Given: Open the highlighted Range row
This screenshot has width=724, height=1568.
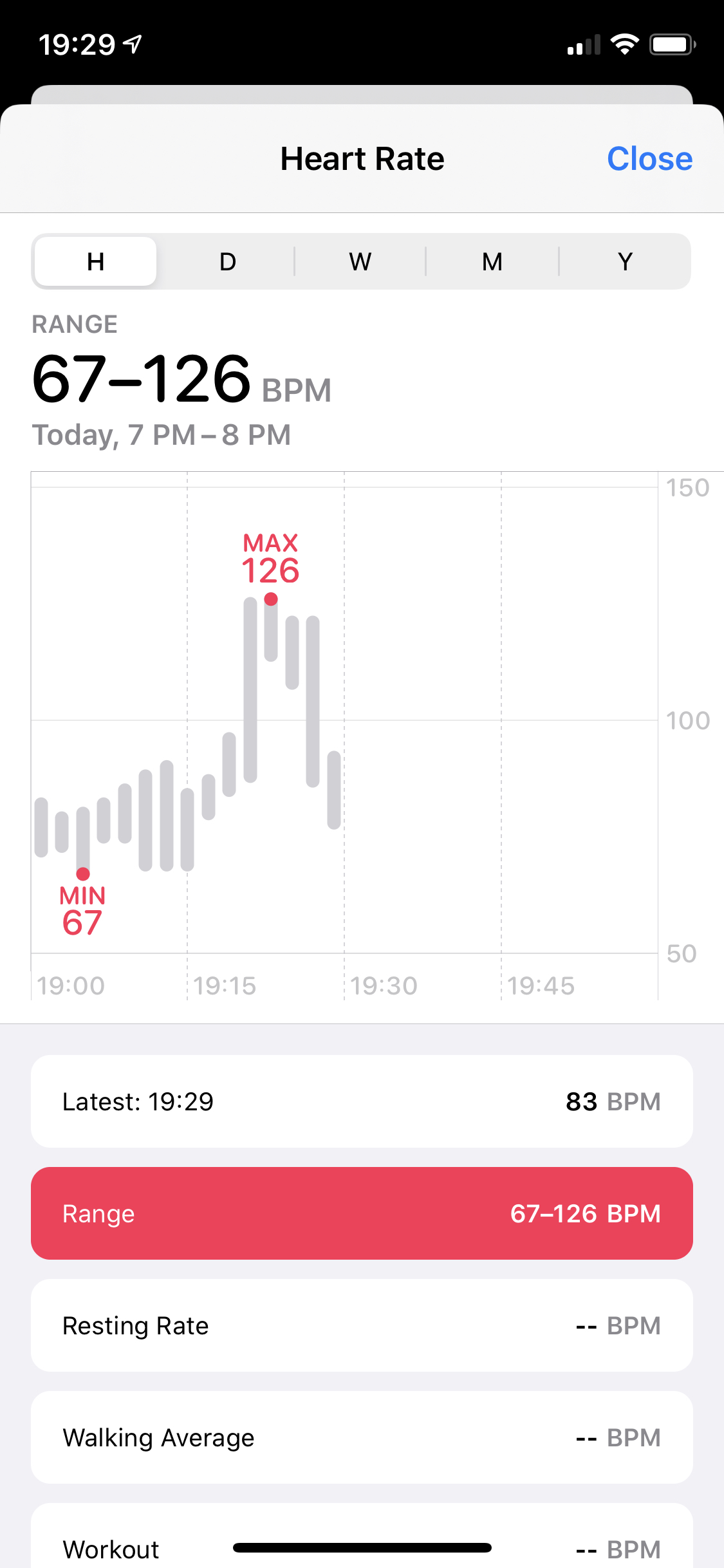Looking at the screenshot, I should 362,1213.
